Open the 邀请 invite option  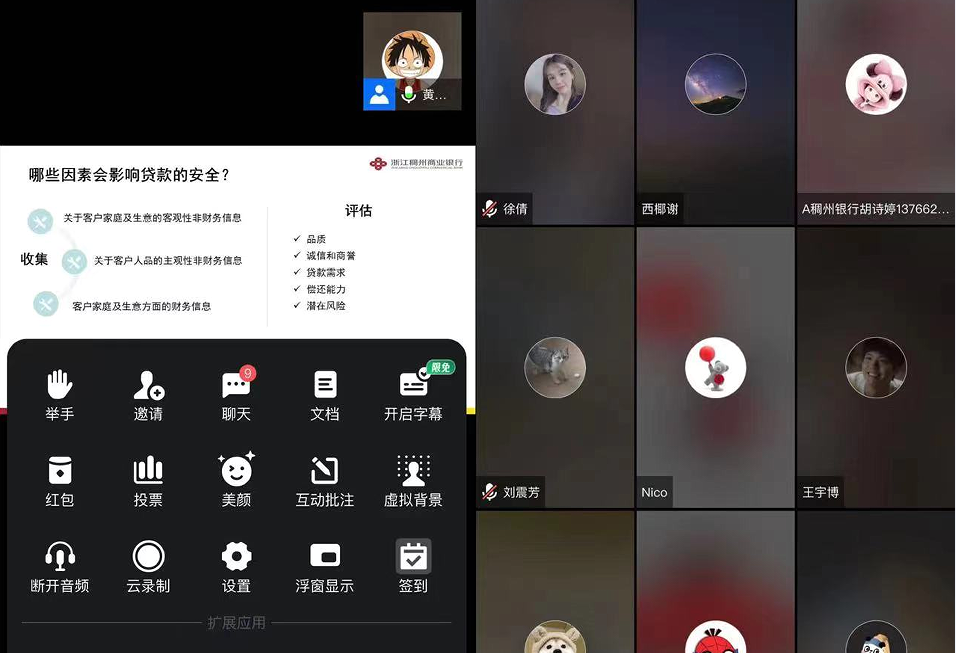(148, 394)
